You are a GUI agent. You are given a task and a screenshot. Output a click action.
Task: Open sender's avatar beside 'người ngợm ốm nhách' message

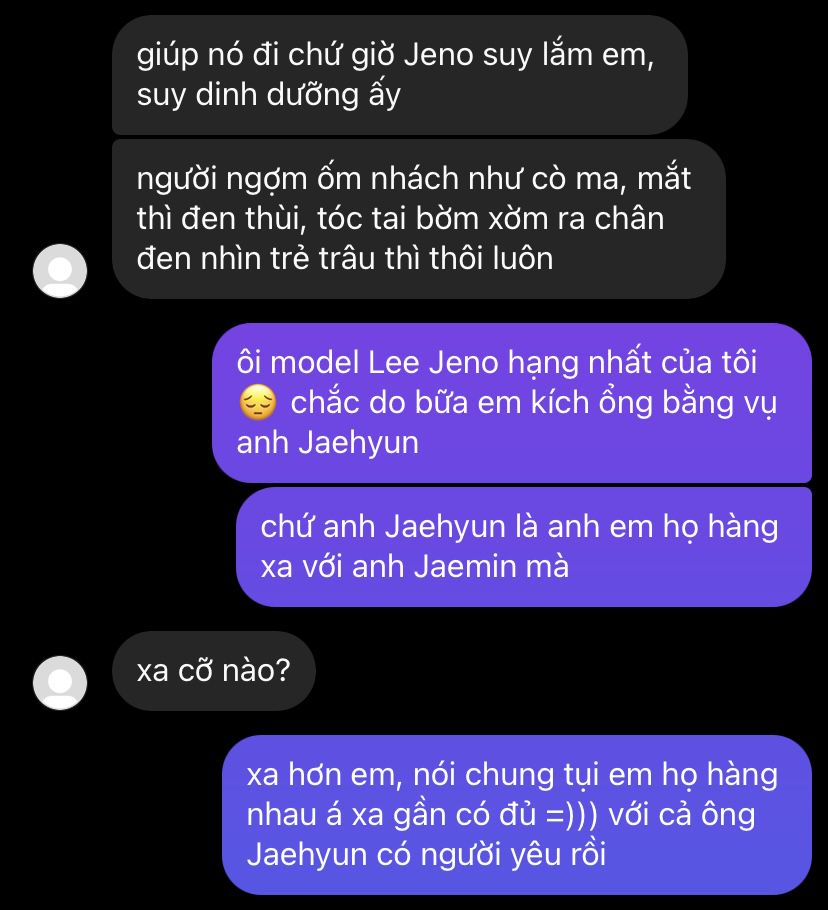(x=60, y=270)
